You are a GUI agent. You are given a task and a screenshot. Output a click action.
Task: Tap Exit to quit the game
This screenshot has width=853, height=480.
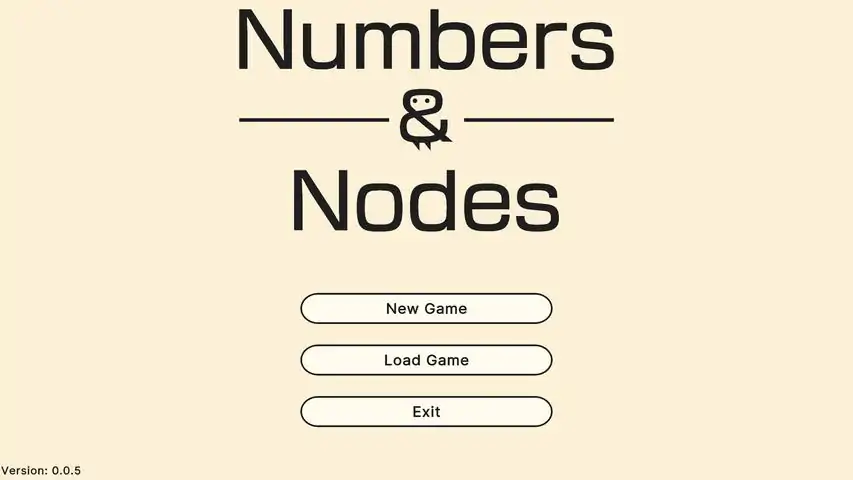426,411
